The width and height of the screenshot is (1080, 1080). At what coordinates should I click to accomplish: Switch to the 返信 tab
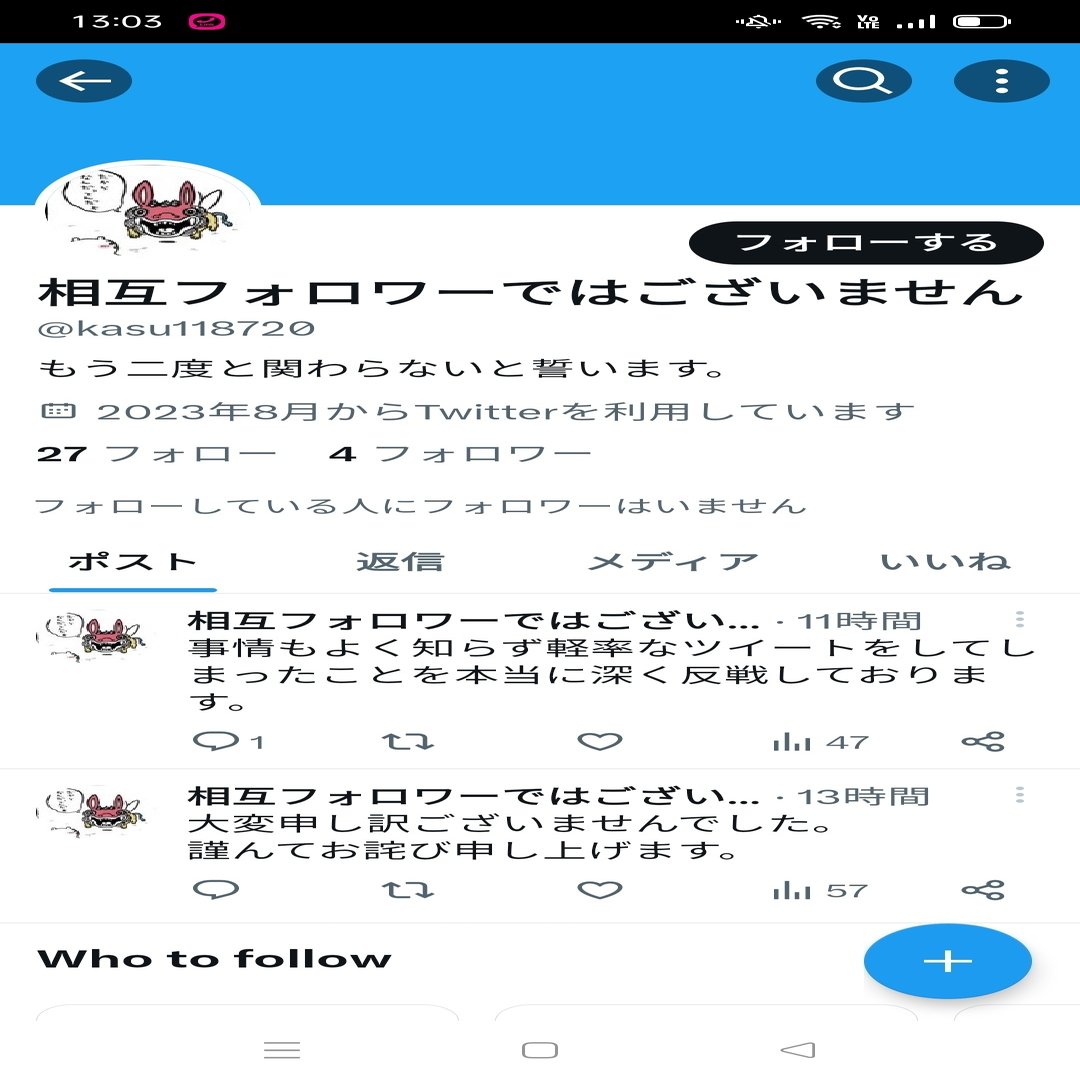(x=400, y=562)
